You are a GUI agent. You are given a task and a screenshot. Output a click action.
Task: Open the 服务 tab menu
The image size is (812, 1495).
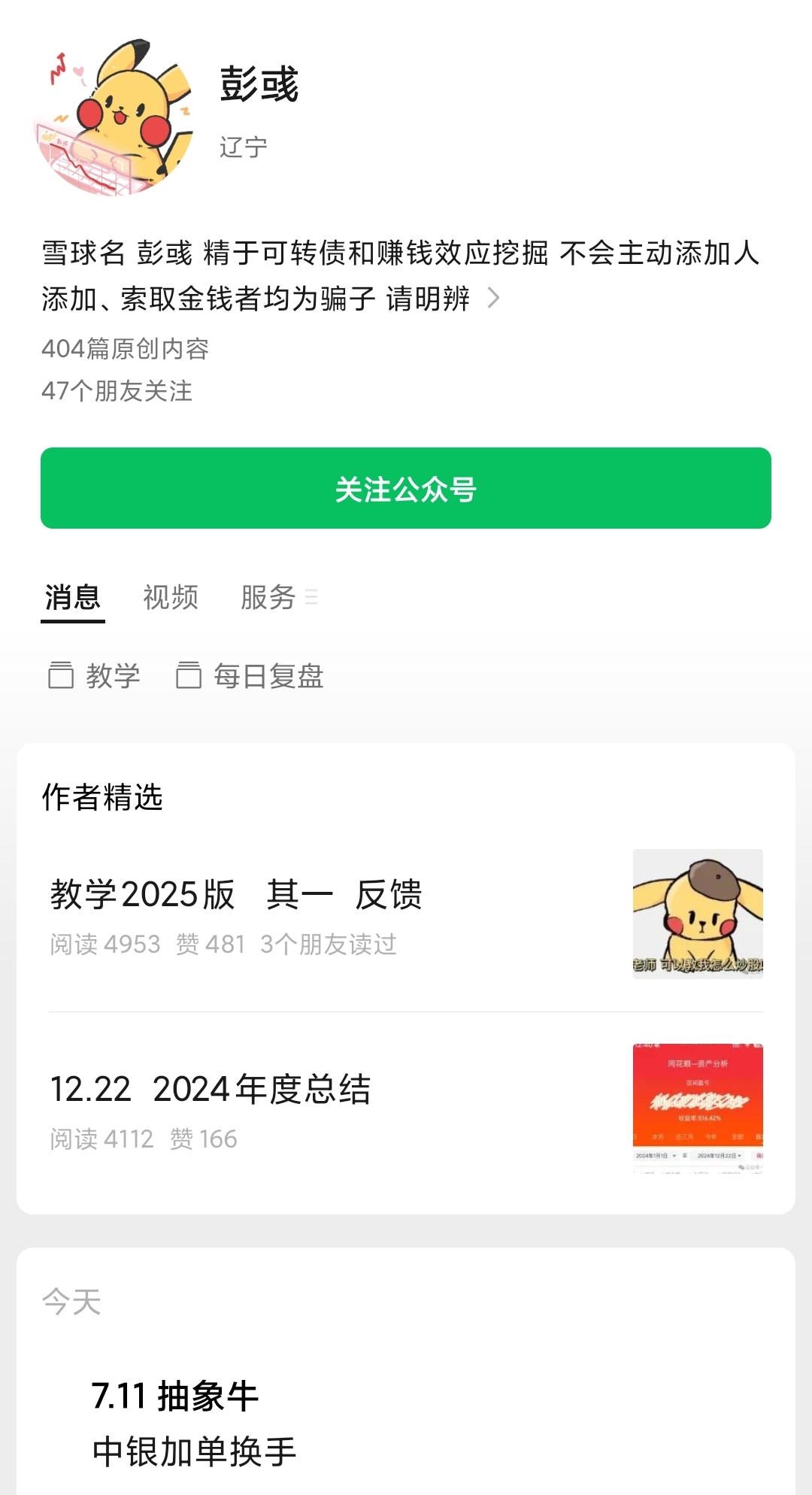[x=278, y=598]
